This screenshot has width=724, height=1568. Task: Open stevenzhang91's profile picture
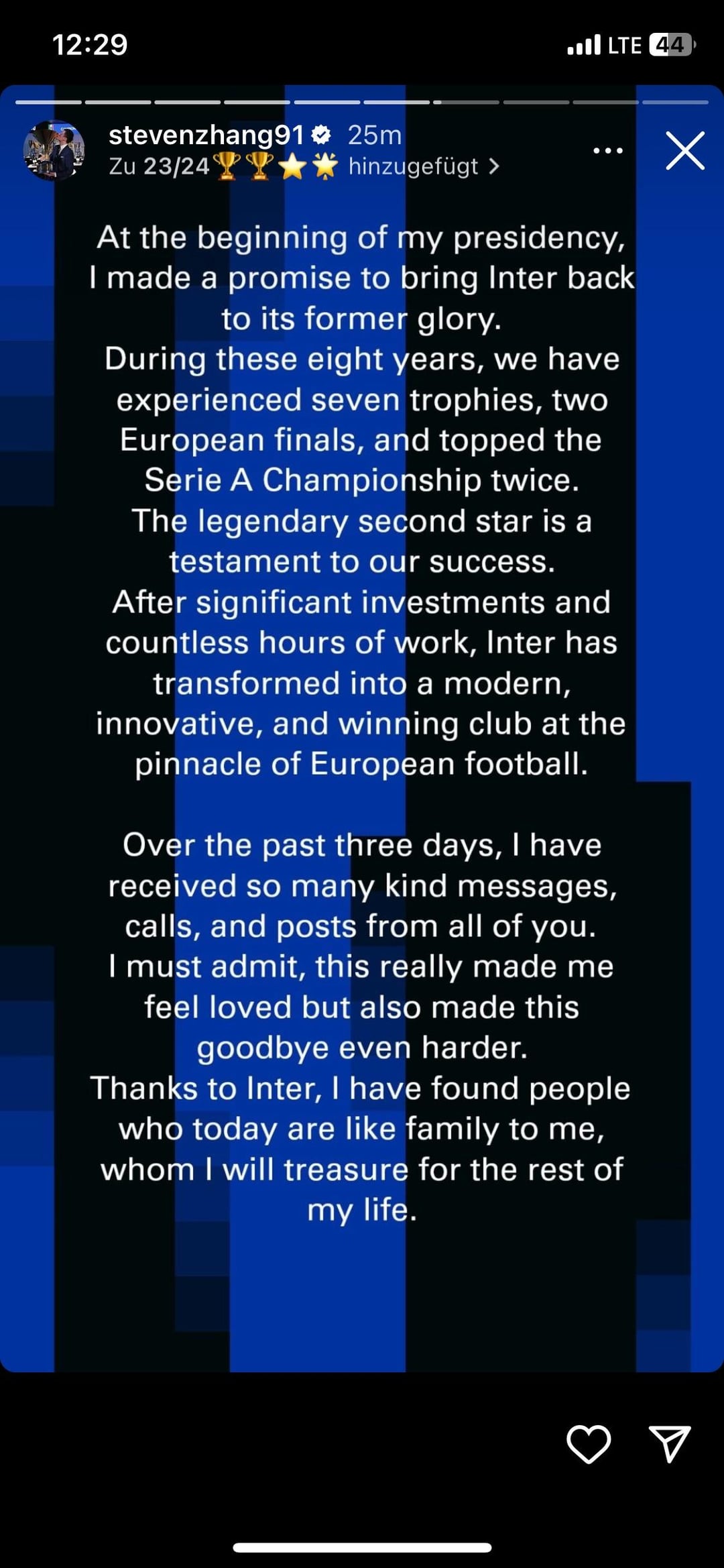pyautogui.click(x=54, y=150)
